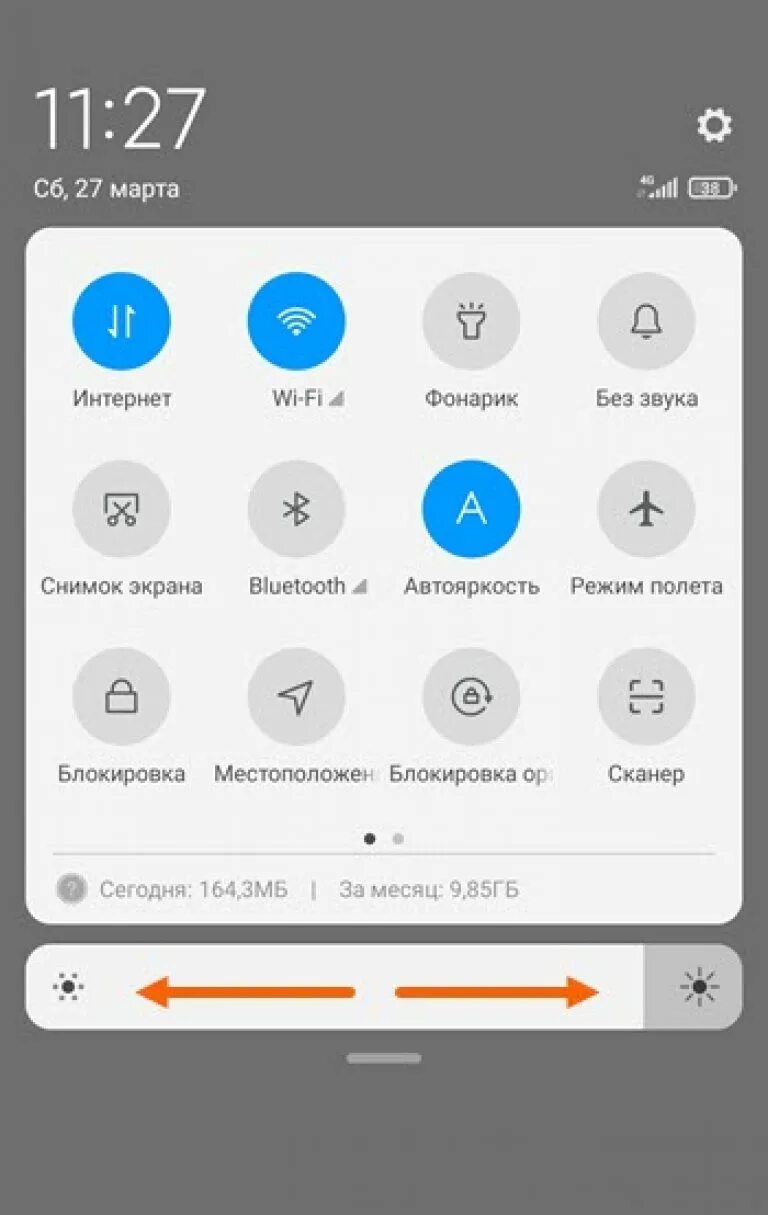Tap the Блокировка lock icon
This screenshot has height=1215, width=768.
point(121,696)
